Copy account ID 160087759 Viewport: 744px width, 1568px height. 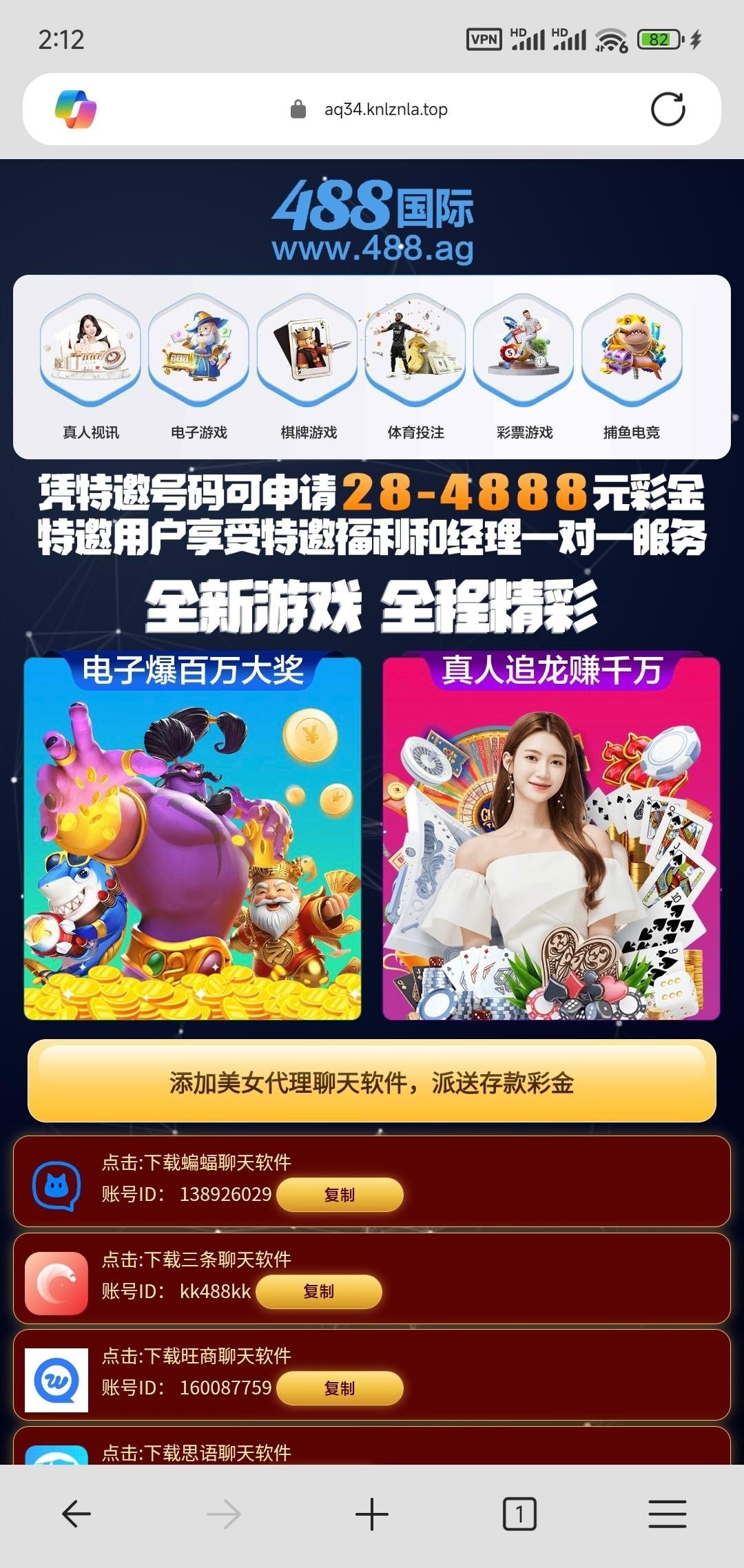340,1388
